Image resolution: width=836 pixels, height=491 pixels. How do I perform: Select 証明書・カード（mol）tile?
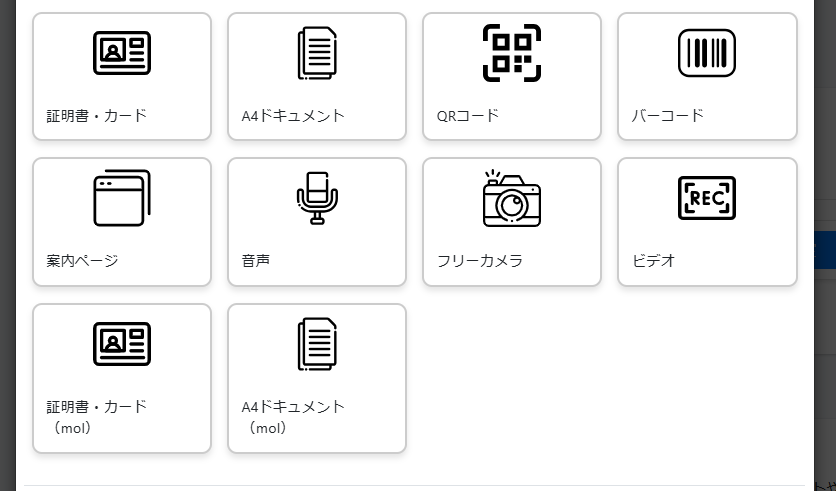(122, 378)
